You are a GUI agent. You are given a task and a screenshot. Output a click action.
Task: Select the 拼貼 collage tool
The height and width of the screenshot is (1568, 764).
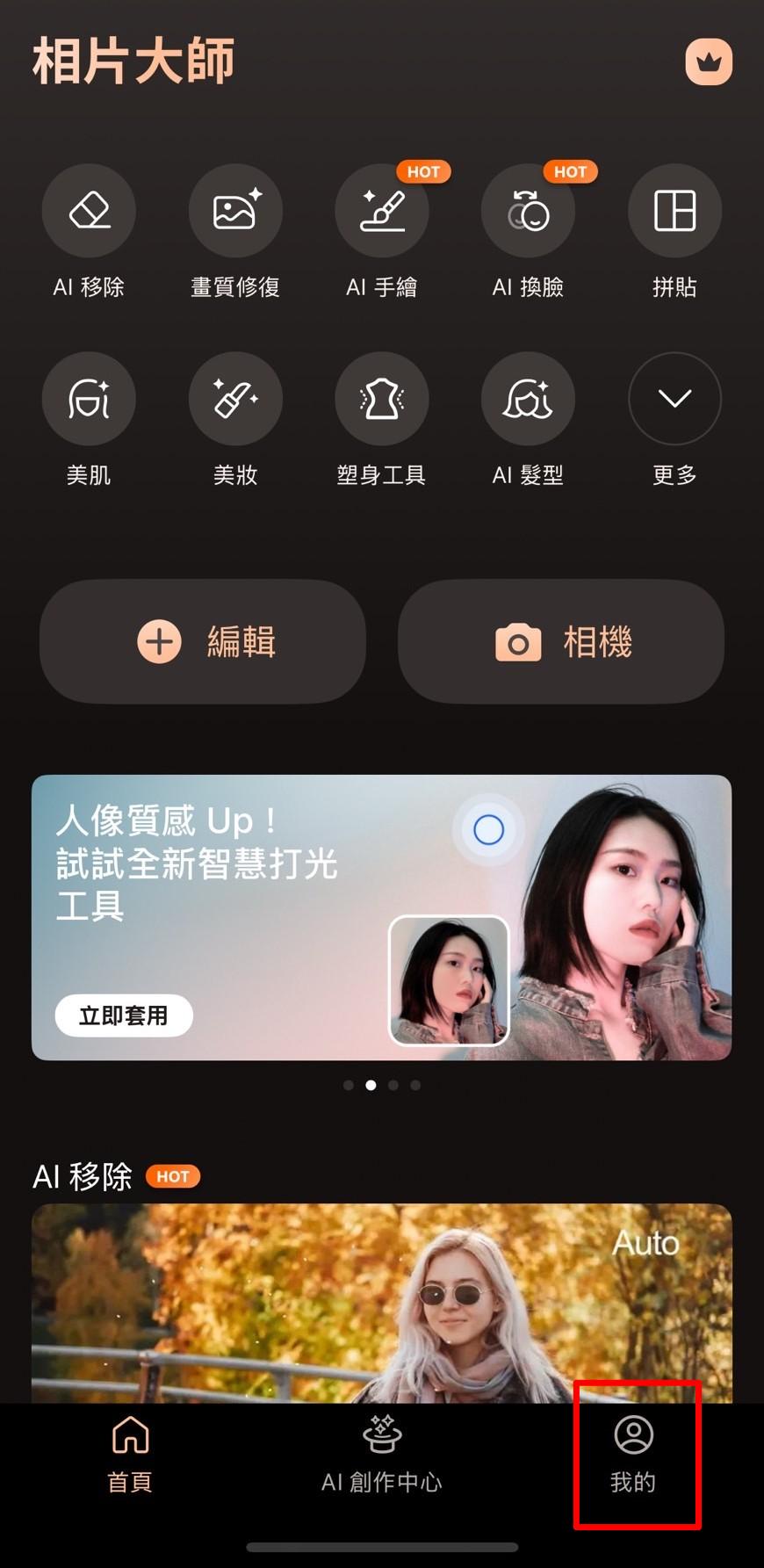coord(674,210)
